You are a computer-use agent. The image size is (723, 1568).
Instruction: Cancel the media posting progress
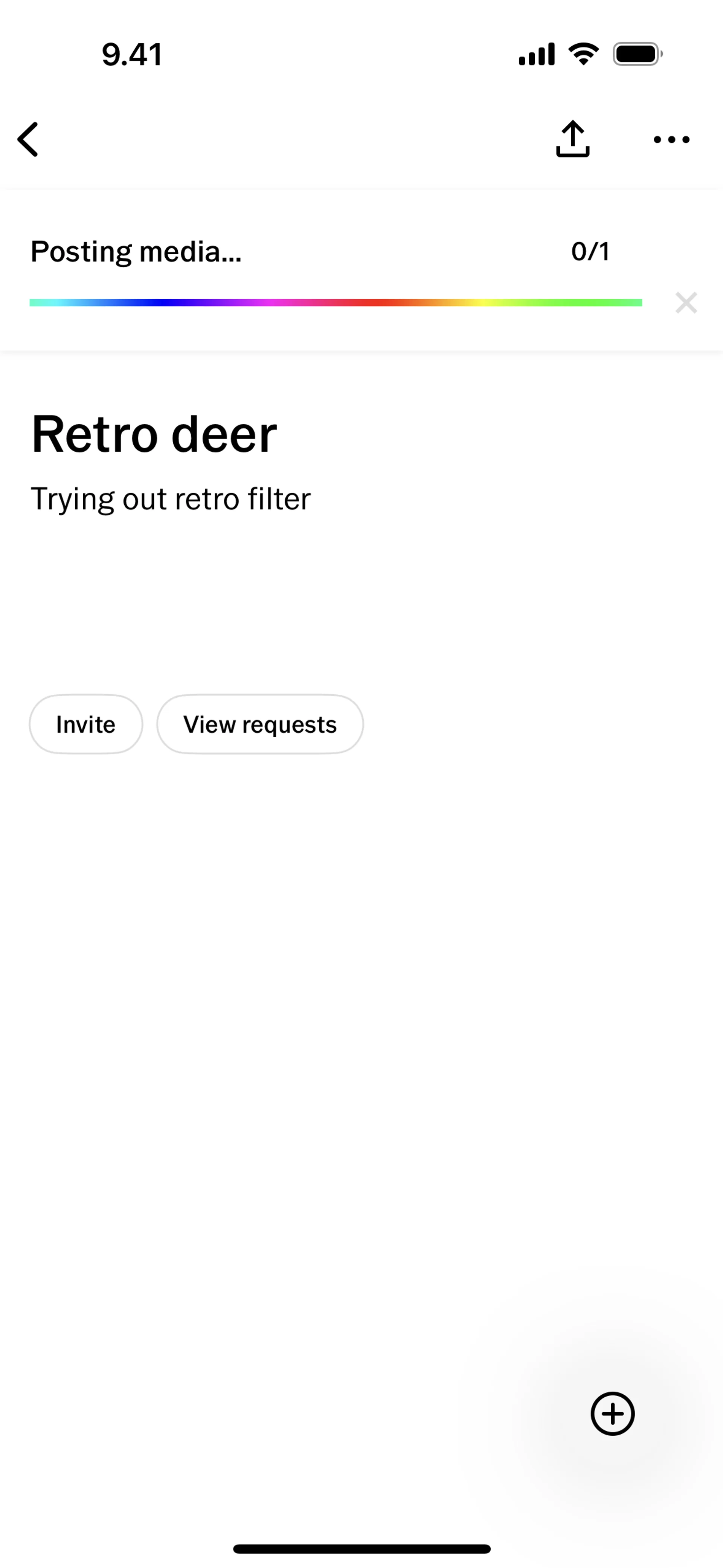[686, 303]
